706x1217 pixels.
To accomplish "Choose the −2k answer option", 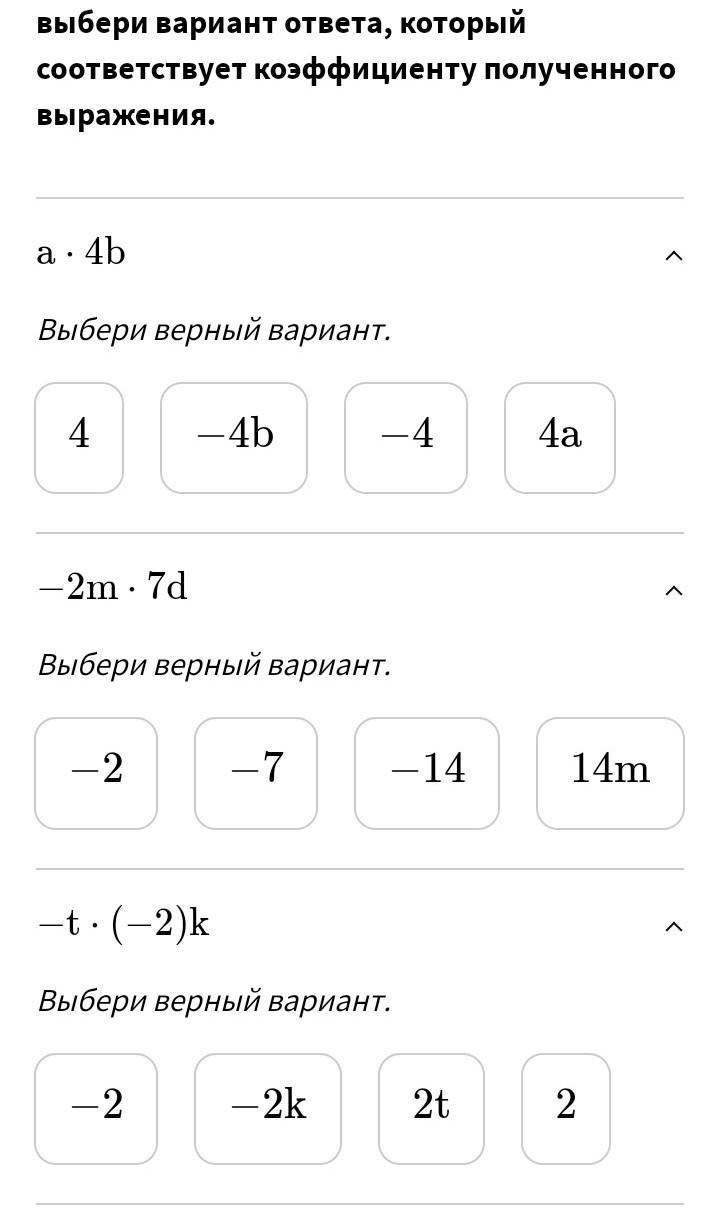I will tap(268, 1108).
